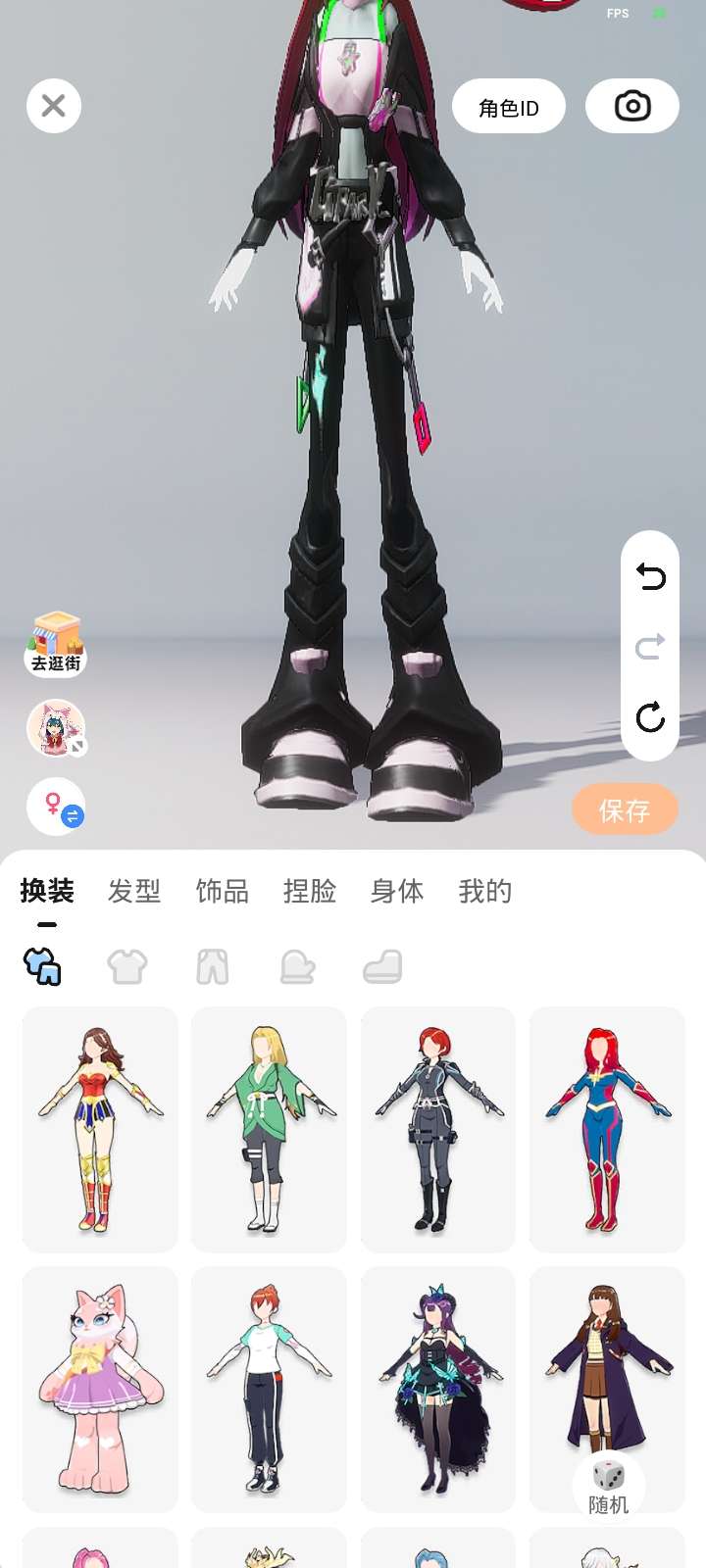Viewport: 706px width, 1568px height.
Task: Switch avatar gender with the gender icon
Action: click(56, 807)
